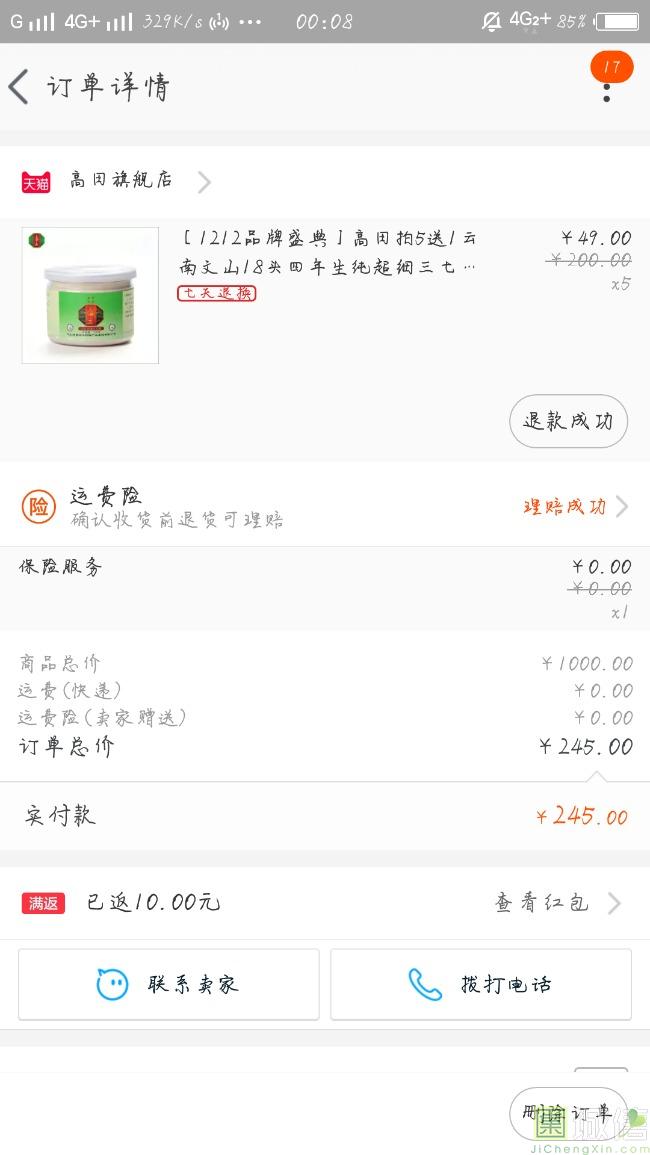650x1155 pixels.
Task: Tap the 退款成功 refund status button
Action: click(x=568, y=421)
